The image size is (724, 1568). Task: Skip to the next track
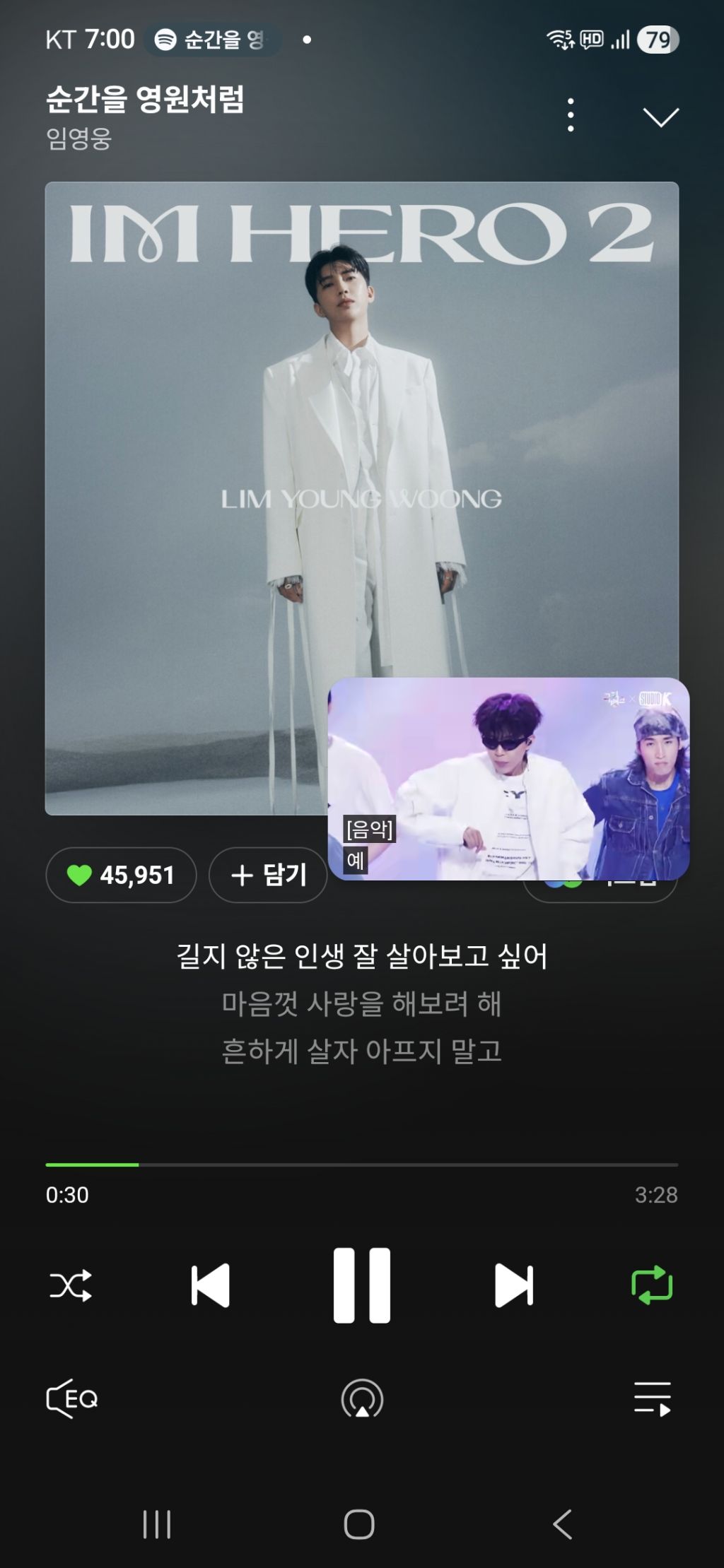(x=514, y=1285)
